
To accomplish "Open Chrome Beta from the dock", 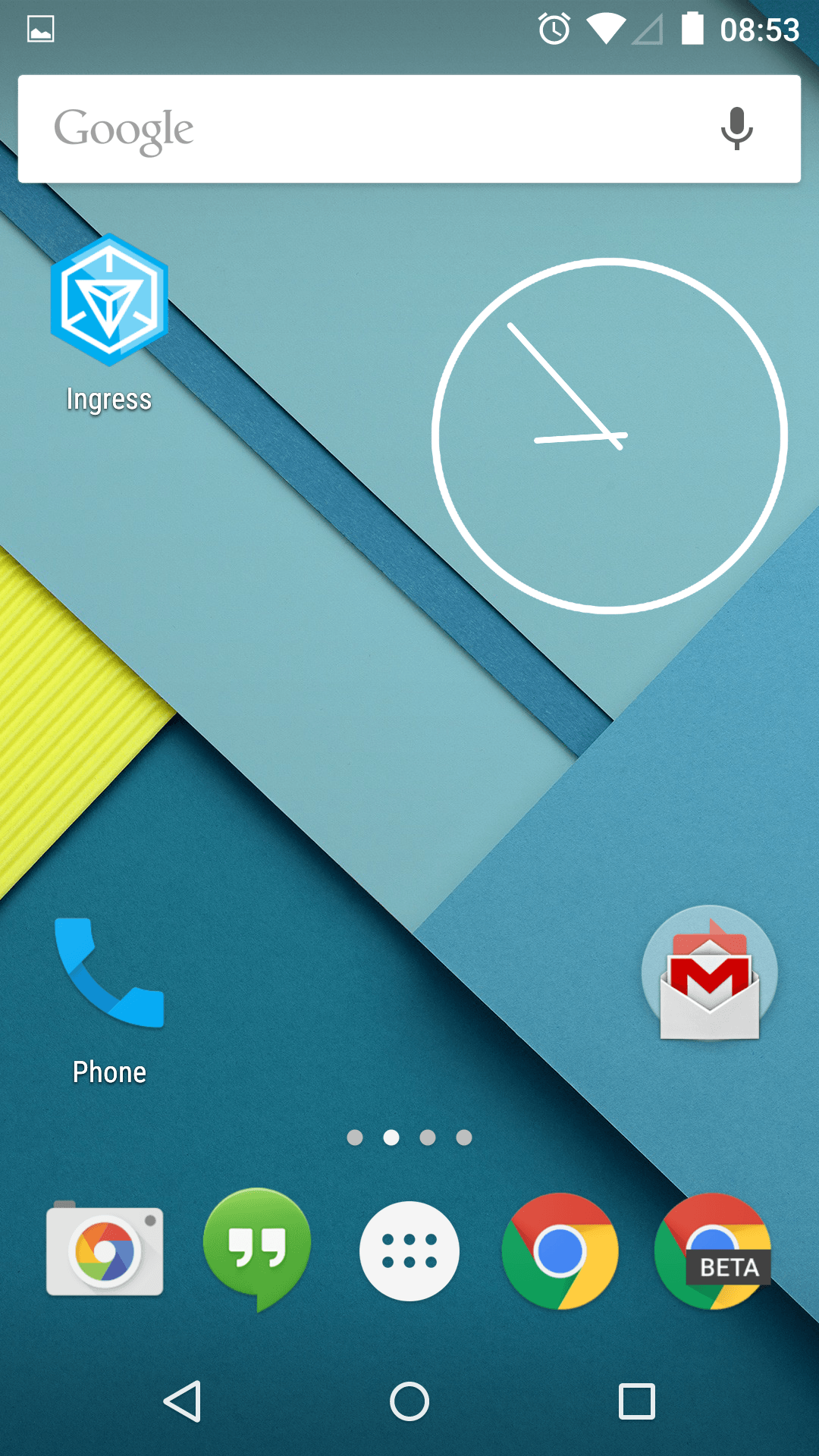I will tap(712, 1251).
